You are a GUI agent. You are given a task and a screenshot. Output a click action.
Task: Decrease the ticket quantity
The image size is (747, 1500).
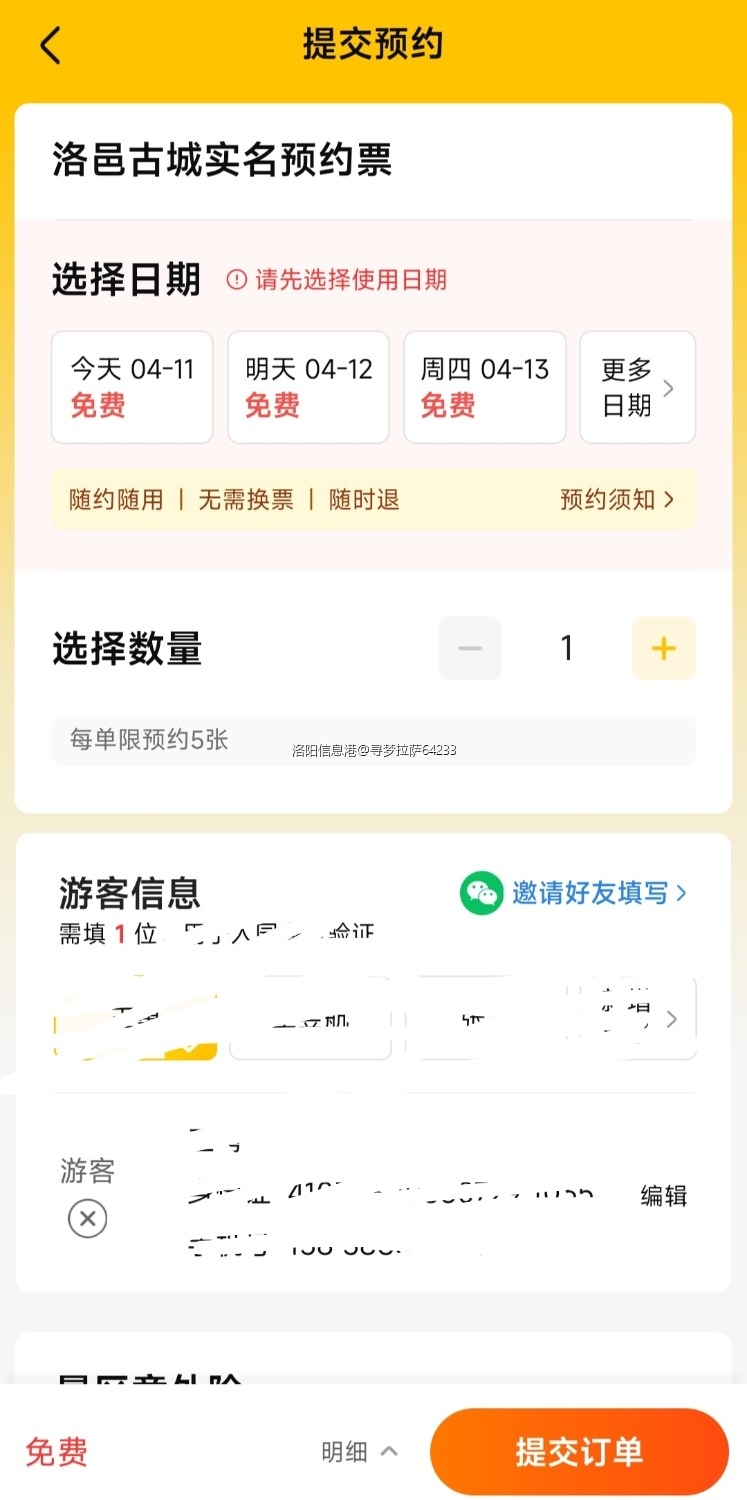click(470, 649)
